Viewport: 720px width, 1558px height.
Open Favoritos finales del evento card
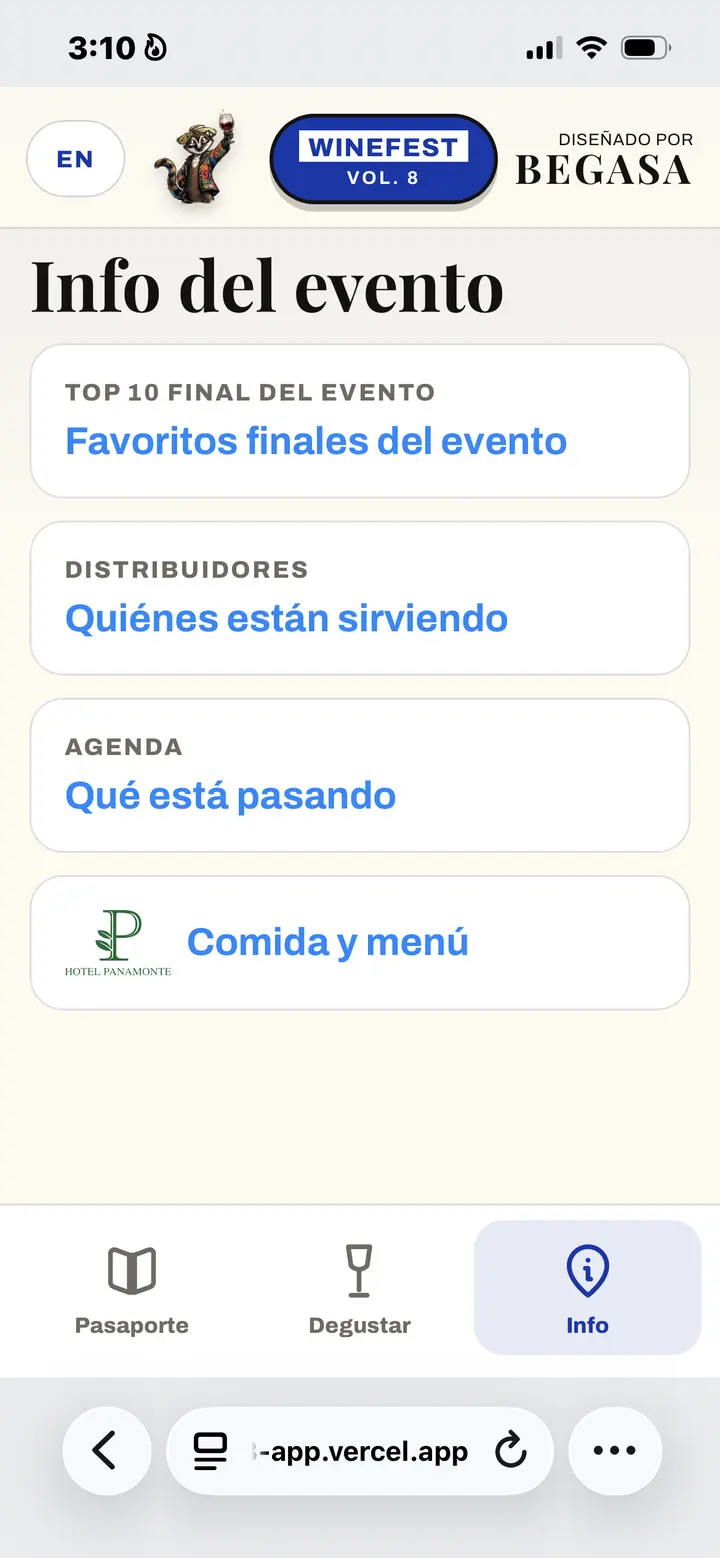pyautogui.click(x=360, y=421)
